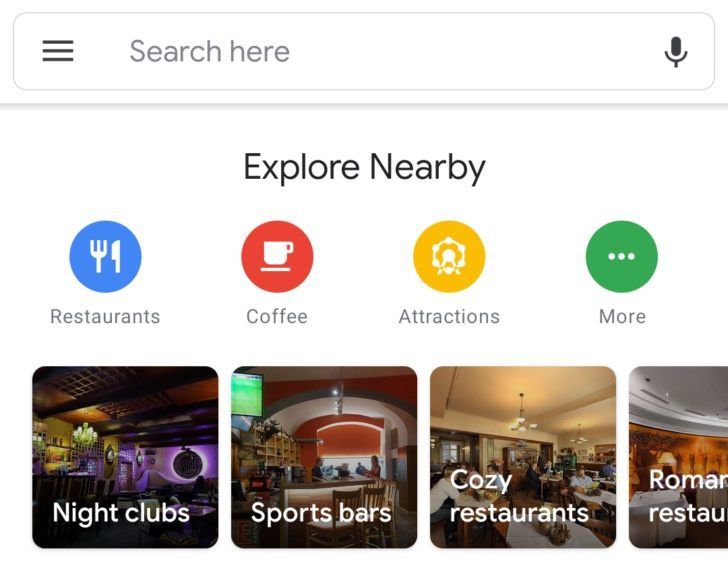Open the hamburger drawer menu

pos(58,51)
